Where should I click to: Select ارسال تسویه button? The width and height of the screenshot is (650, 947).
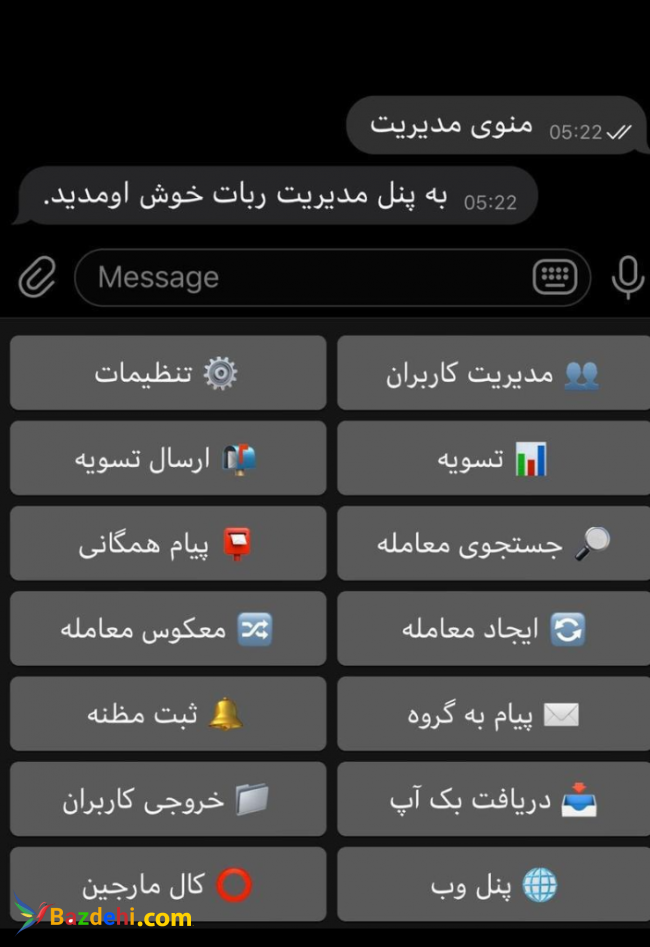coord(168,458)
